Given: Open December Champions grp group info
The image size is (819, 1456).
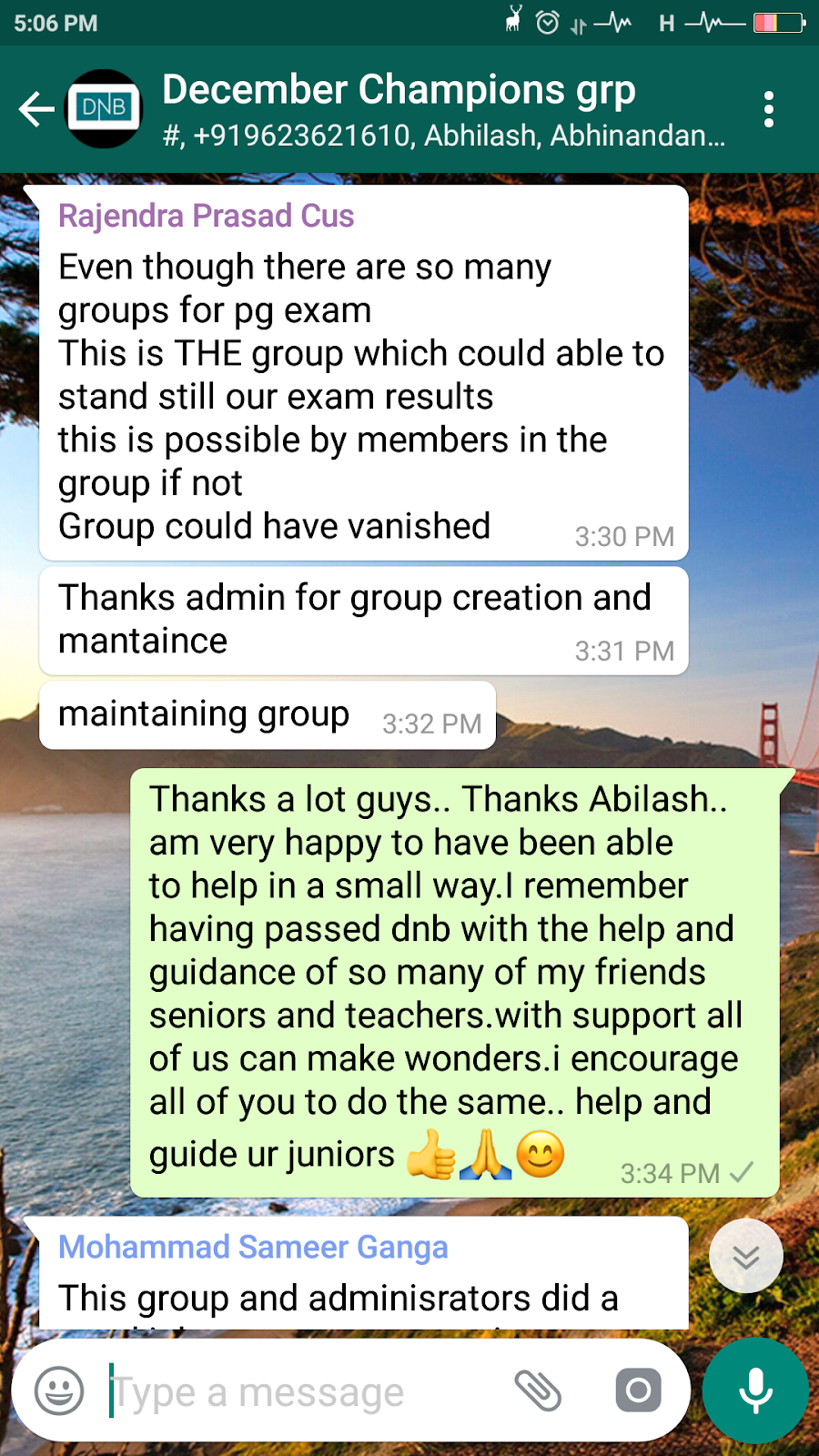Looking at the screenshot, I should [x=442, y=109].
